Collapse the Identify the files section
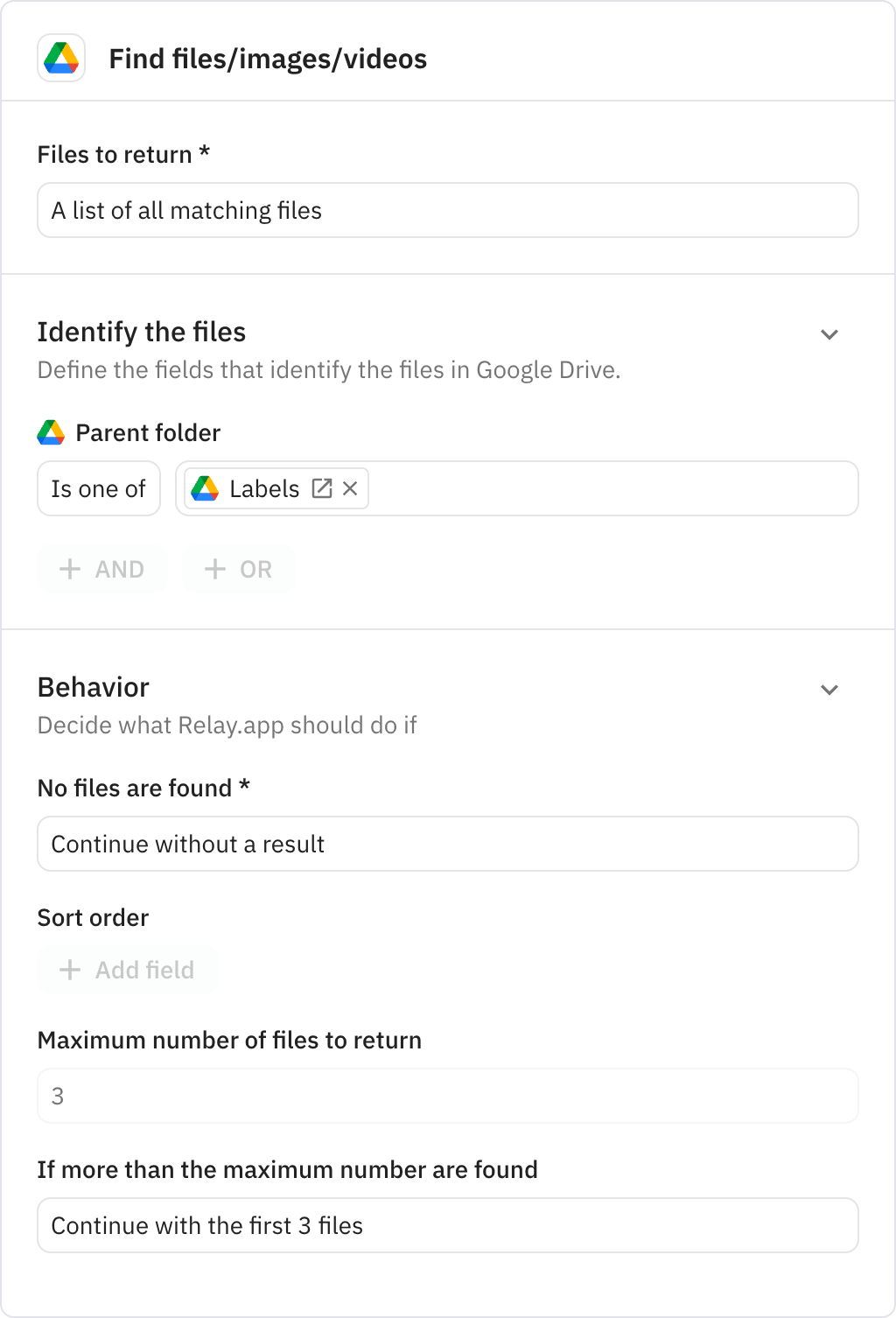Screen dimensions: 896x1318 click(829, 334)
